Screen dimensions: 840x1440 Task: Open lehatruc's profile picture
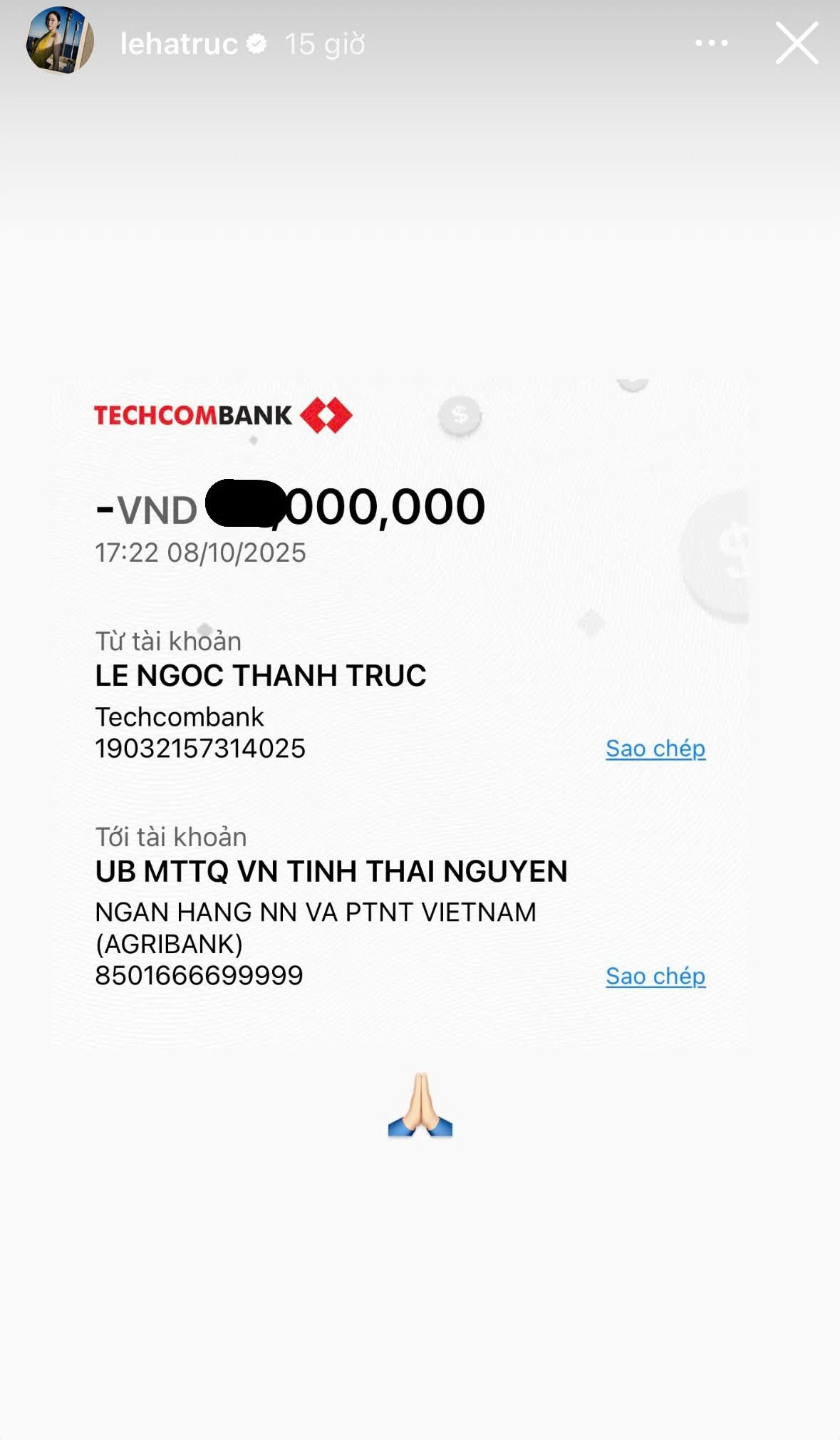60,42
